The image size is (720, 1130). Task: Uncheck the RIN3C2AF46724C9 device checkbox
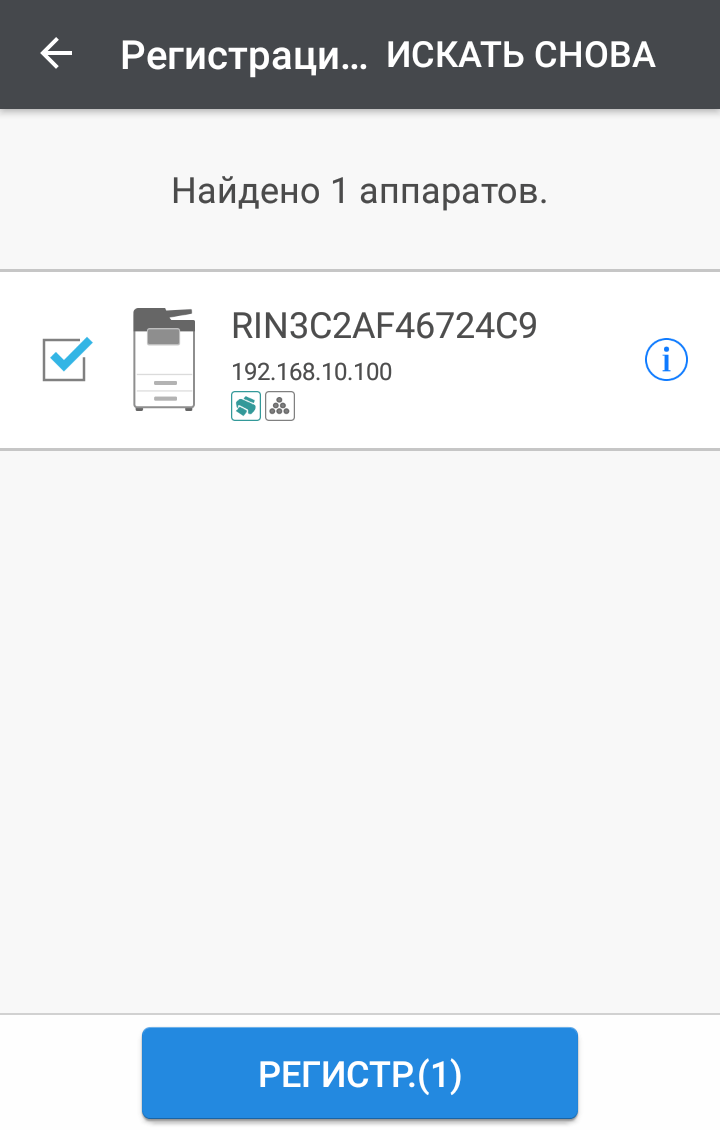(66, 360)
